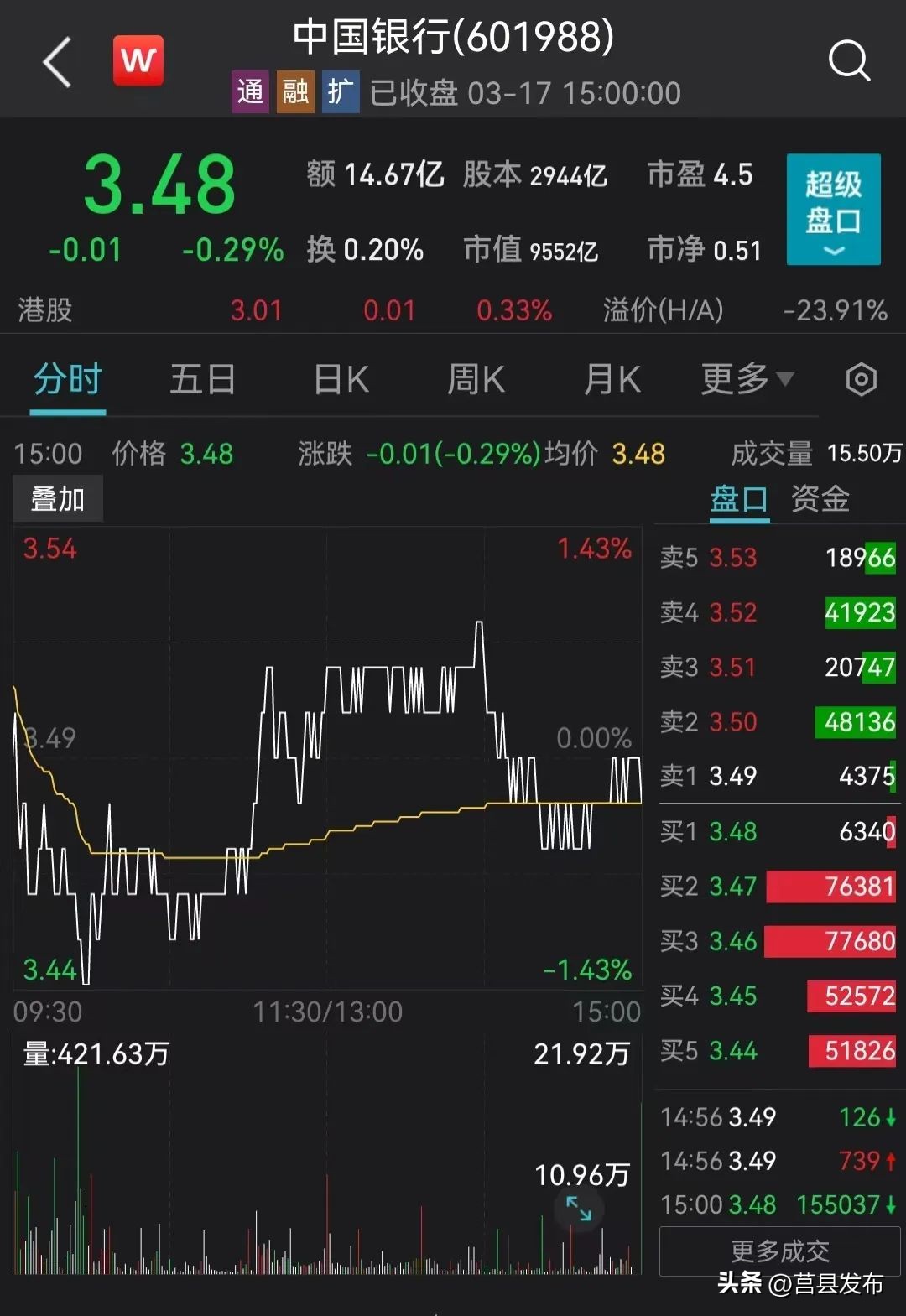Open chart settings via the gear icon
Screen dimensions: 906x1316
pos(861,379)
